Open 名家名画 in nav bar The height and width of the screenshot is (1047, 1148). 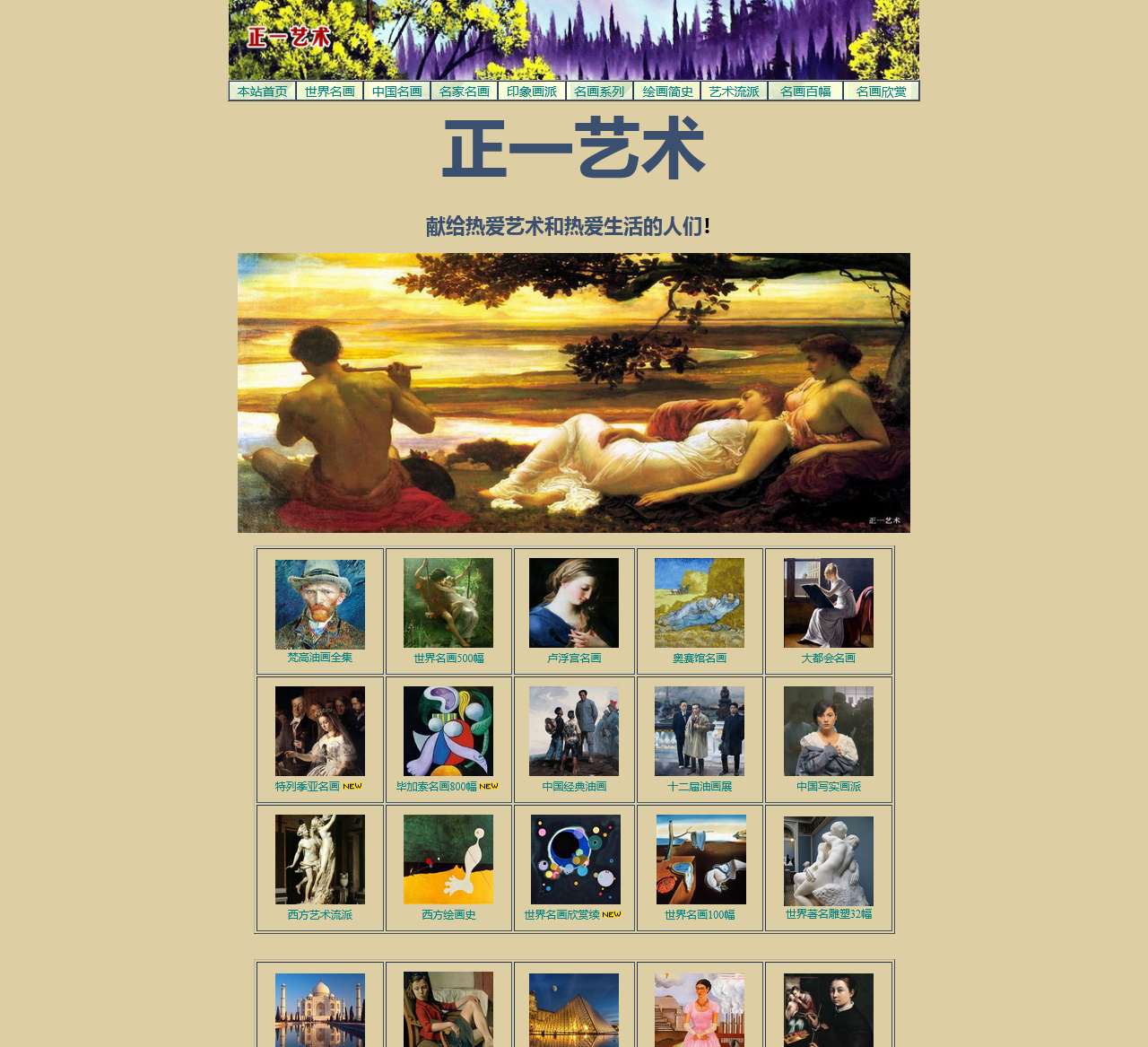click(464, 92)
